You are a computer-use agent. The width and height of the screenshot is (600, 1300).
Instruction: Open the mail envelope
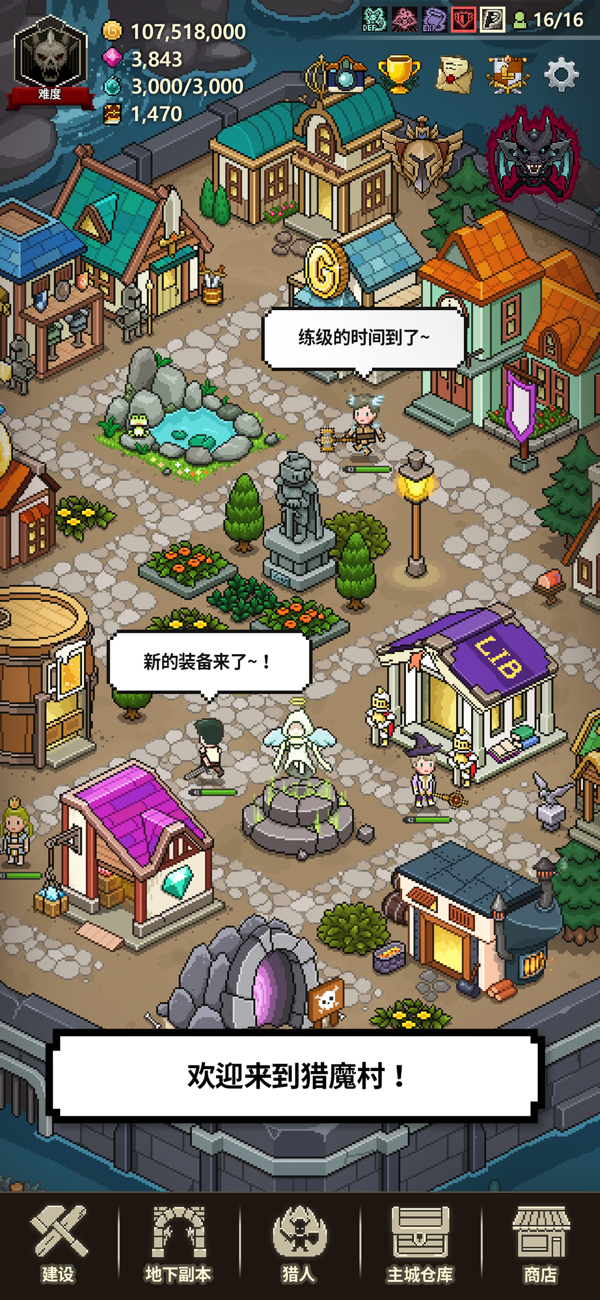pos(453,73)
